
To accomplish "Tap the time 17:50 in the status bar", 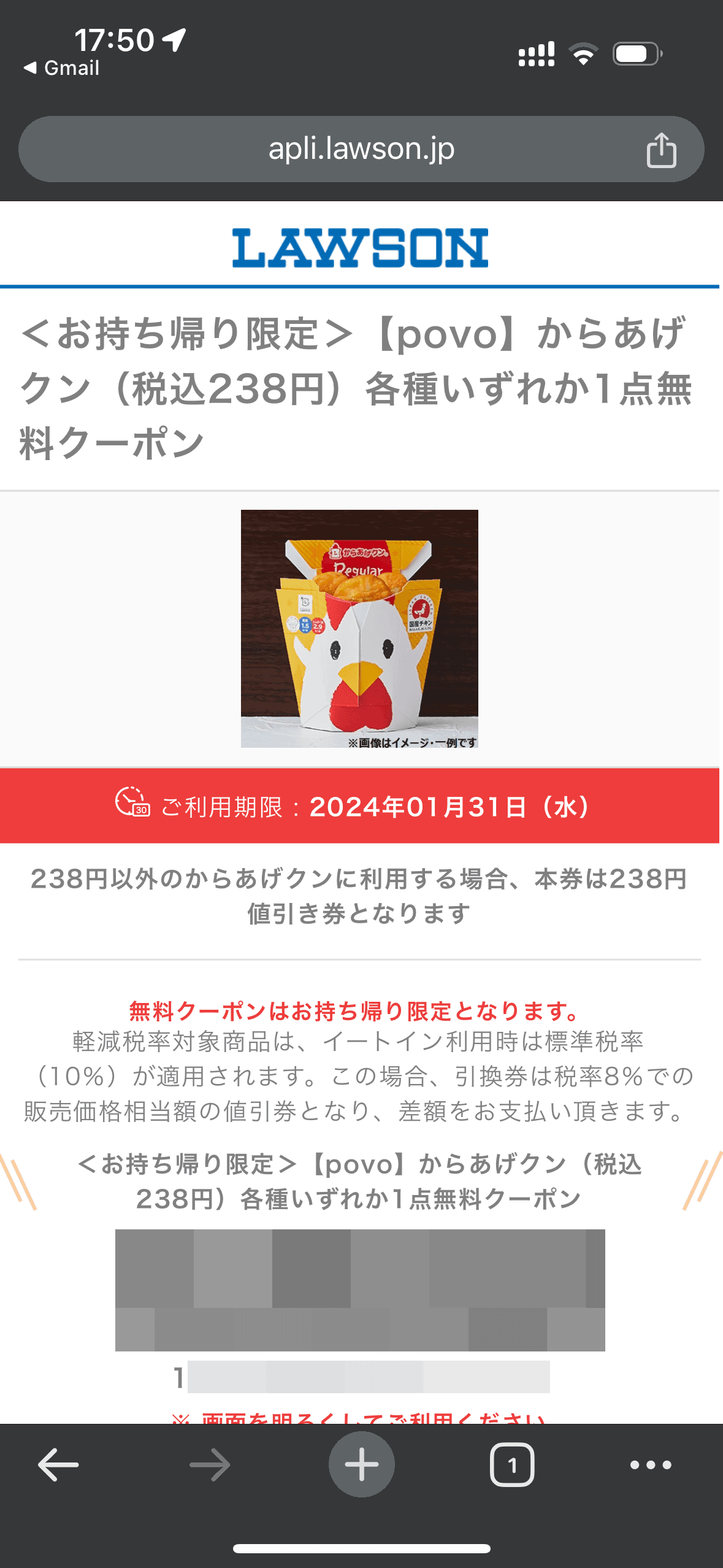I will coord(113,38).
